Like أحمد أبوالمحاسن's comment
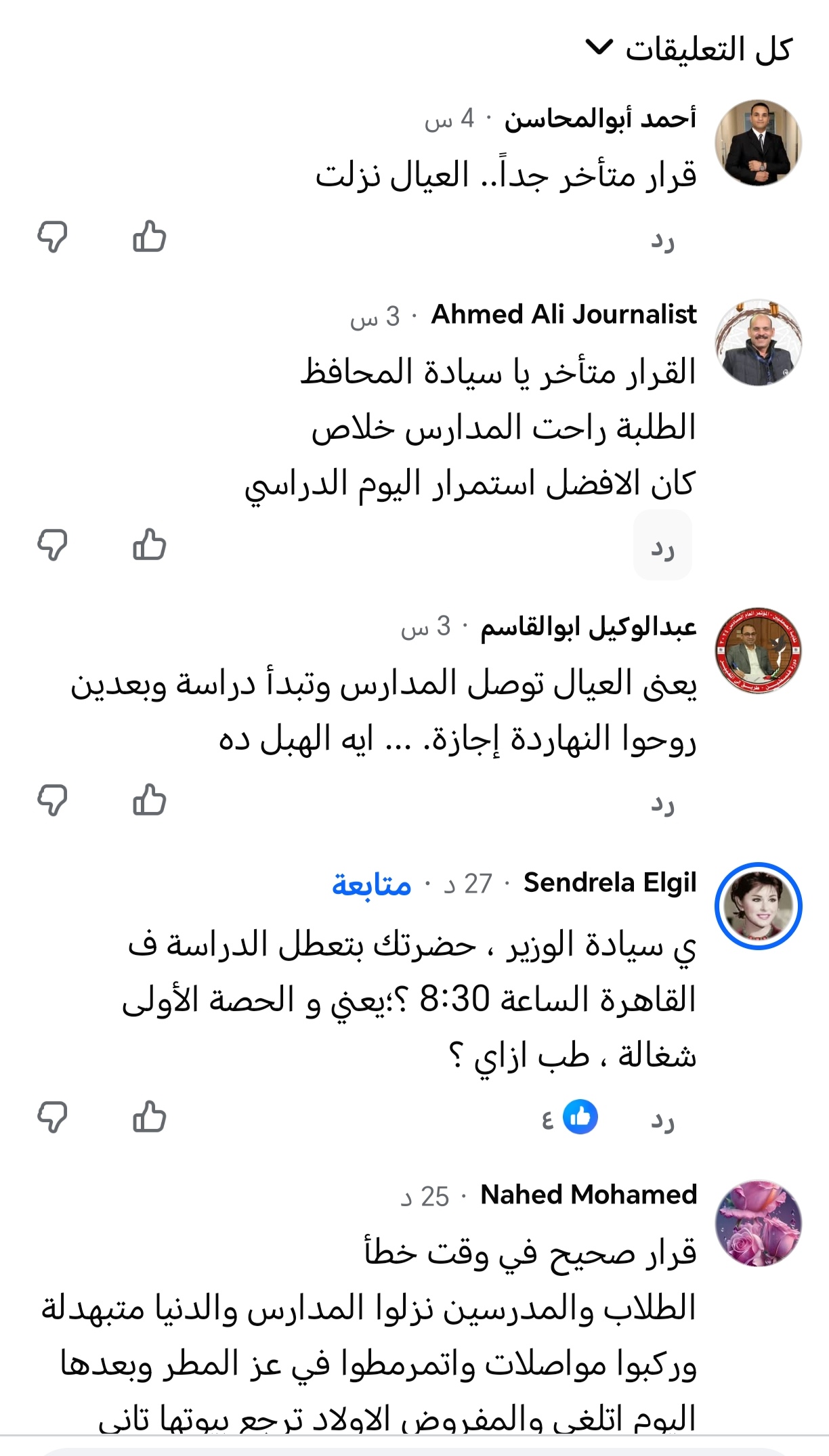The width and height of the screenshot is (829, 1456). click(x=149, y=237)
